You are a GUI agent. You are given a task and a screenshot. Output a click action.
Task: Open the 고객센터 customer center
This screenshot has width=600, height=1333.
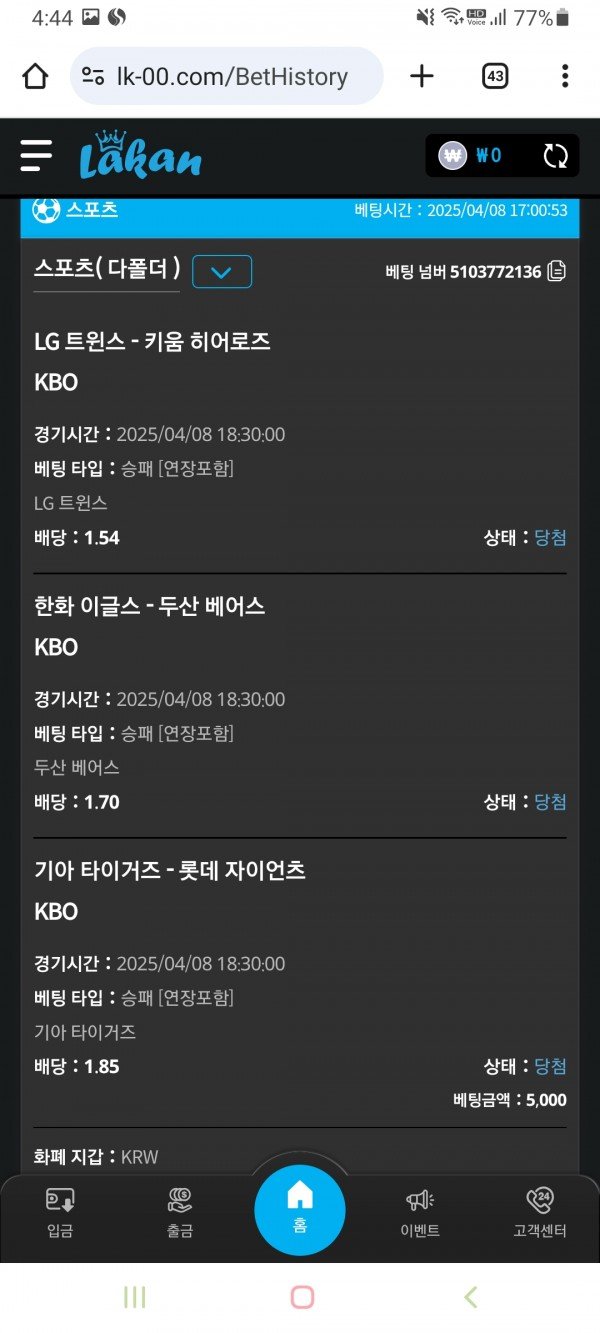click(540, 1212)
